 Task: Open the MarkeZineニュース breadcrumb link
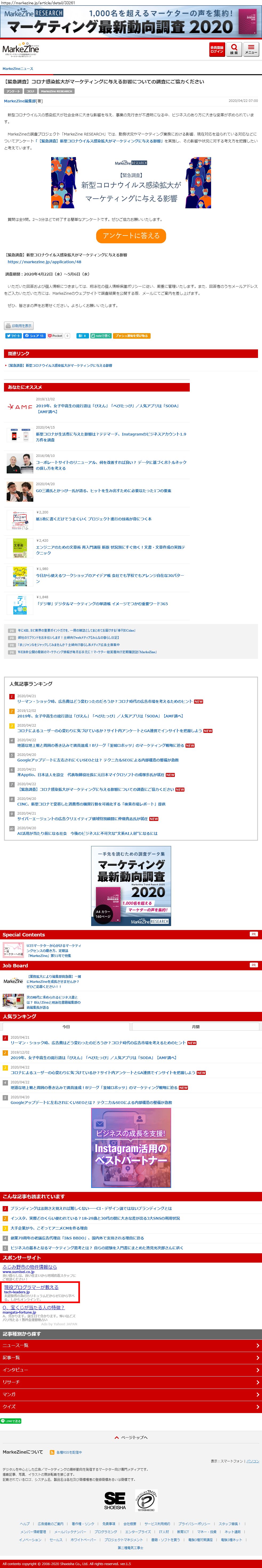coord(18,69)
